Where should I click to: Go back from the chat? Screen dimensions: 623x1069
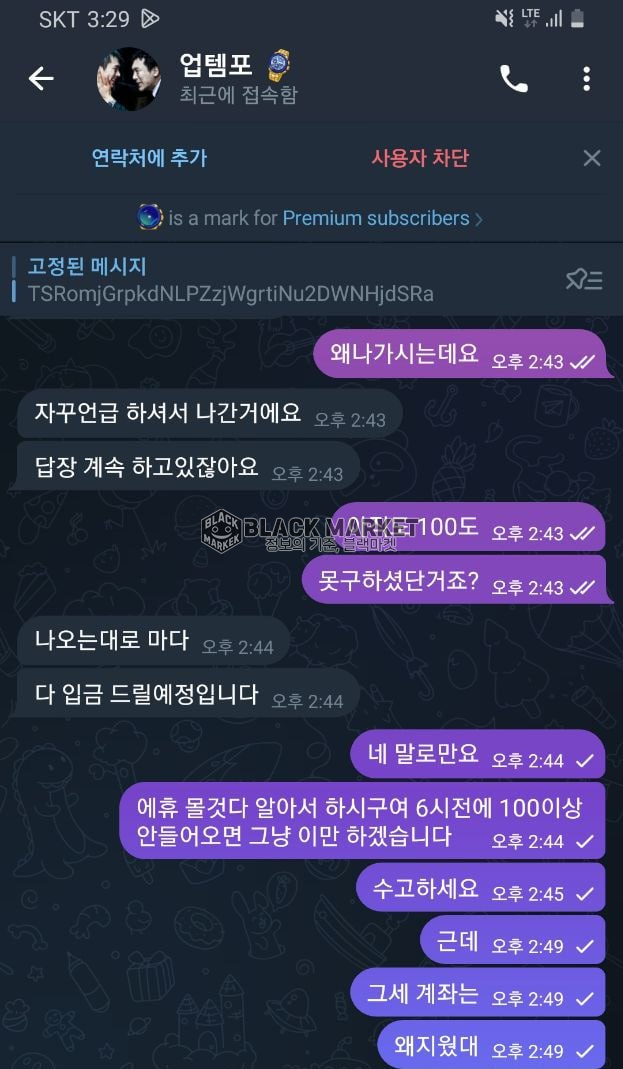41,79
